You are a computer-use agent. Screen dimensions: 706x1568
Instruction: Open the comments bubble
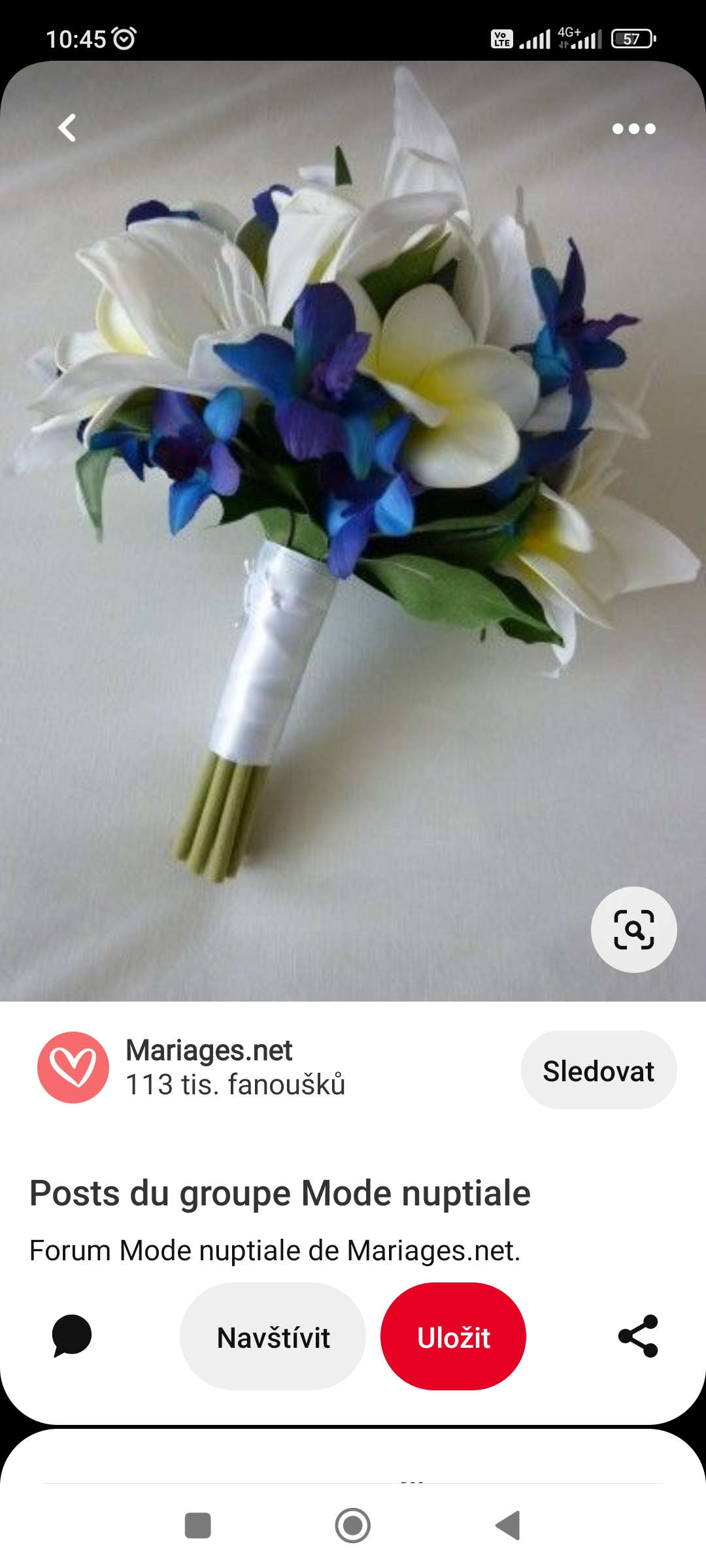pyautogui.click(x=72, y=1336)
